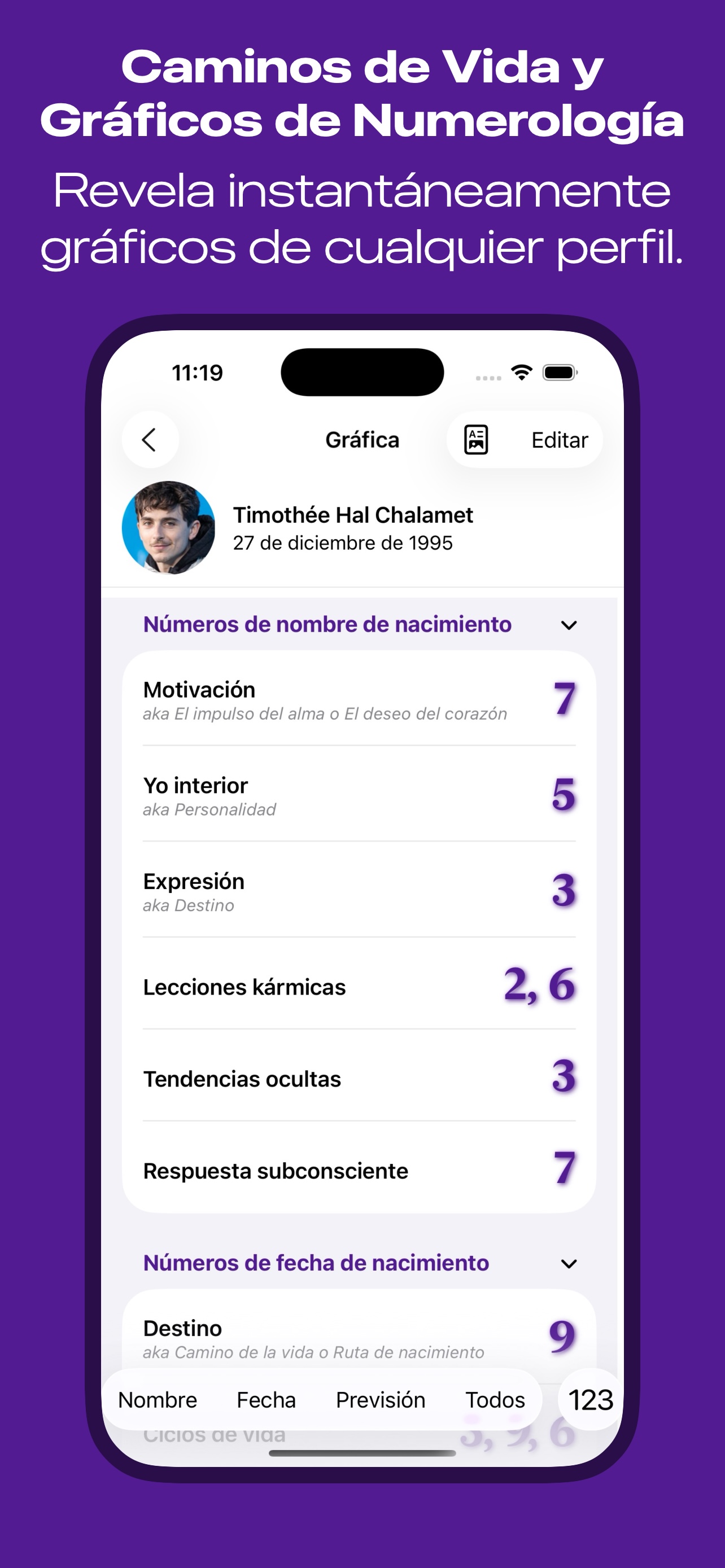Tap the Editar button
Image resolution: width=725 pixels, height=1568 pixels.
click(x=560, y=440)
